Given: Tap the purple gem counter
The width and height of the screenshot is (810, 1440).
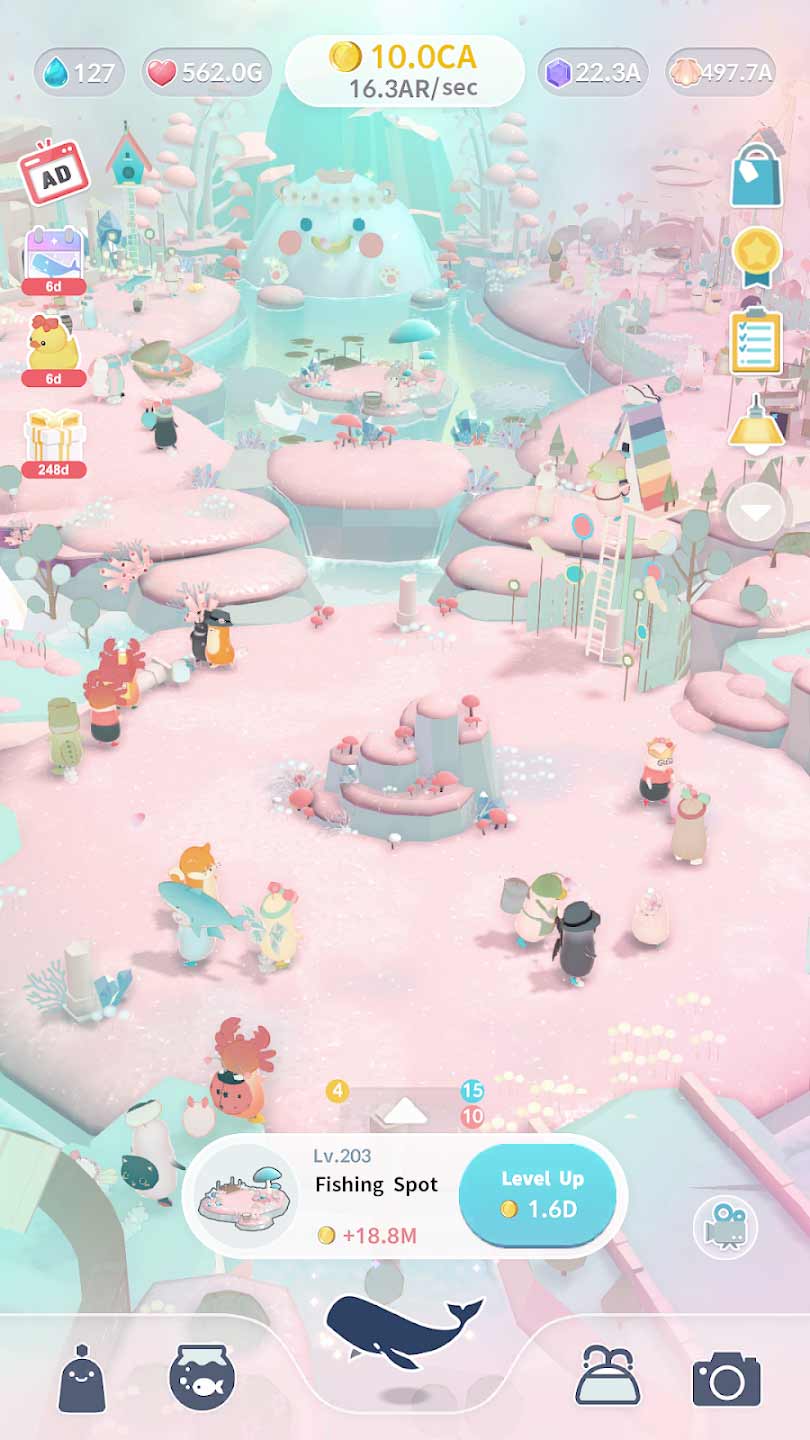Looking at the screenshot, I should click(594, 73).
